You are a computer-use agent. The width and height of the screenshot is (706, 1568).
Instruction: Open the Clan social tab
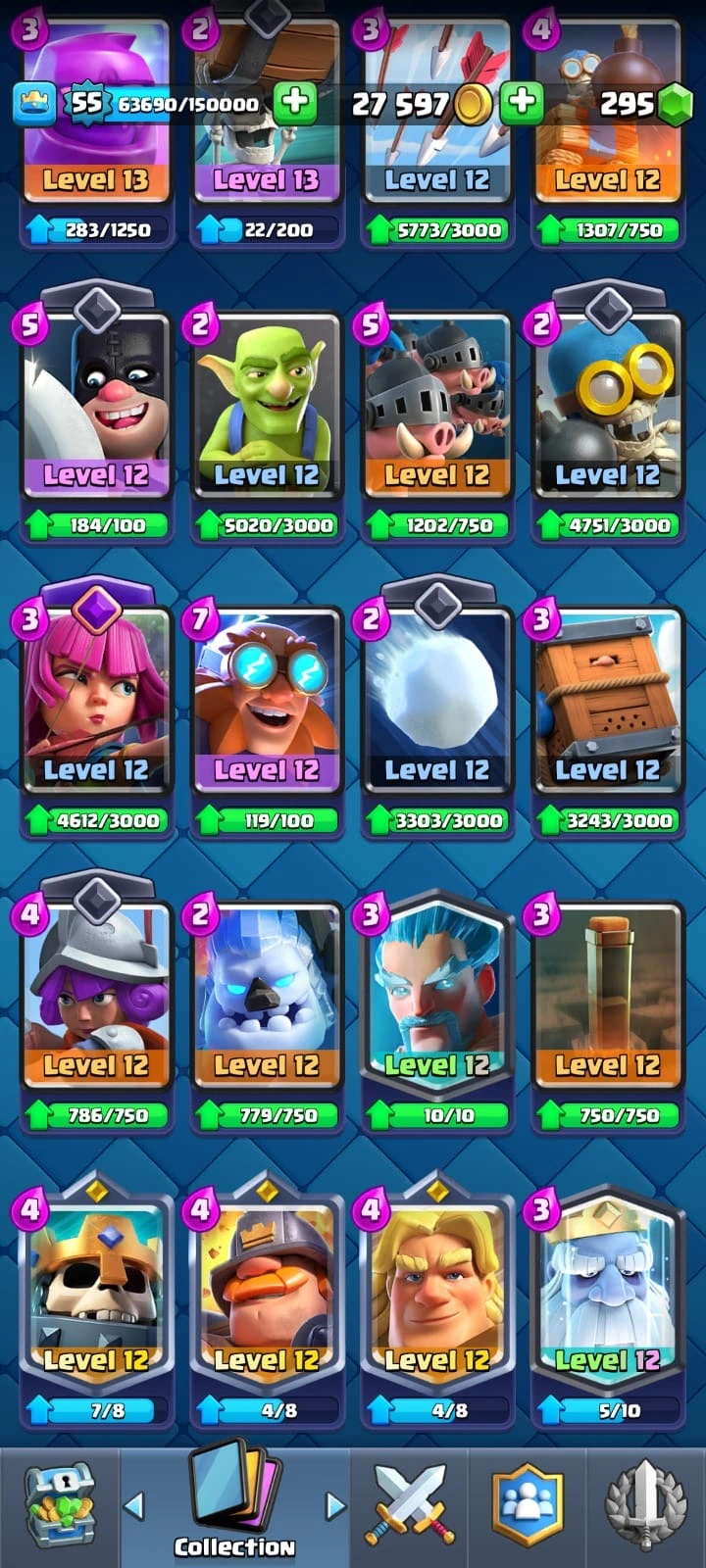coord(528,1506)
